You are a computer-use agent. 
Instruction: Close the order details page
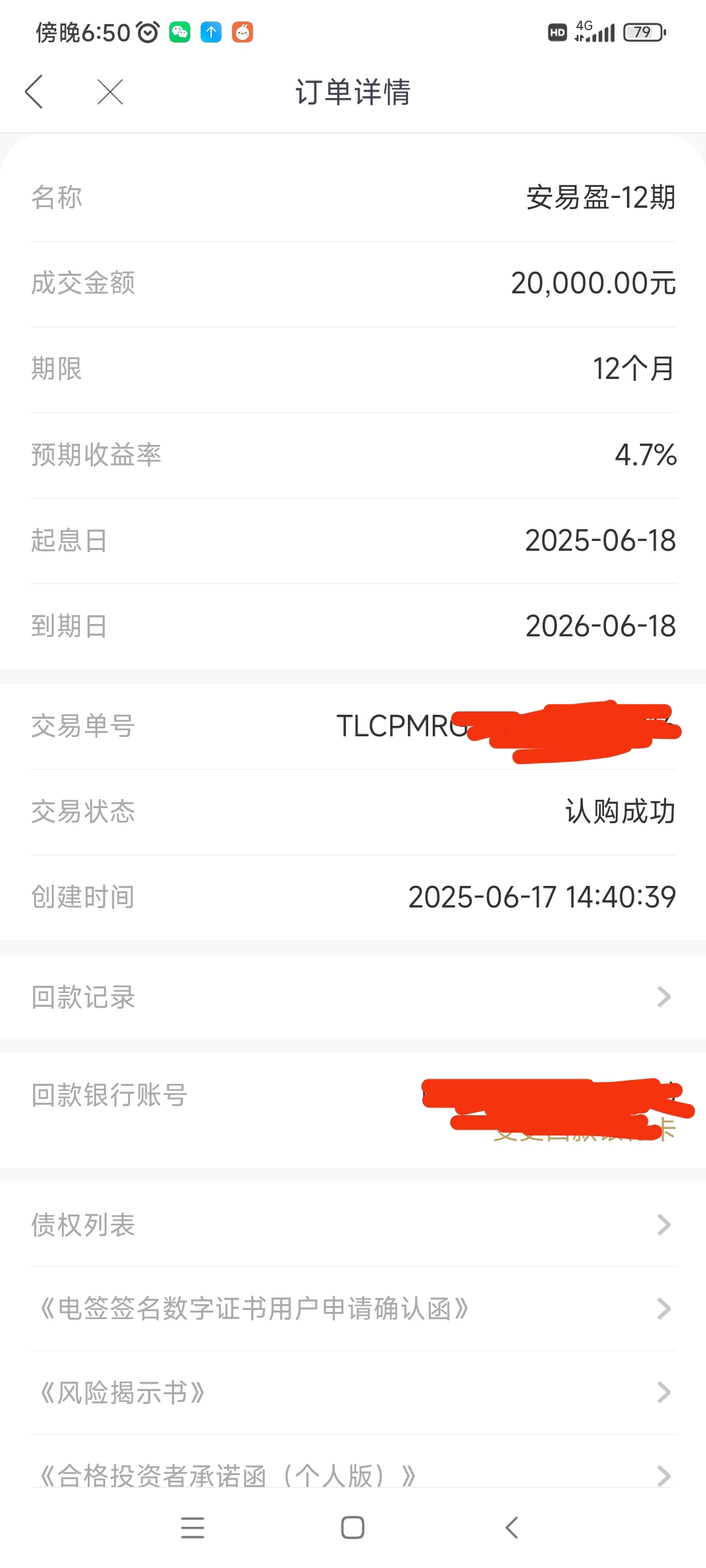pos(110,92)
